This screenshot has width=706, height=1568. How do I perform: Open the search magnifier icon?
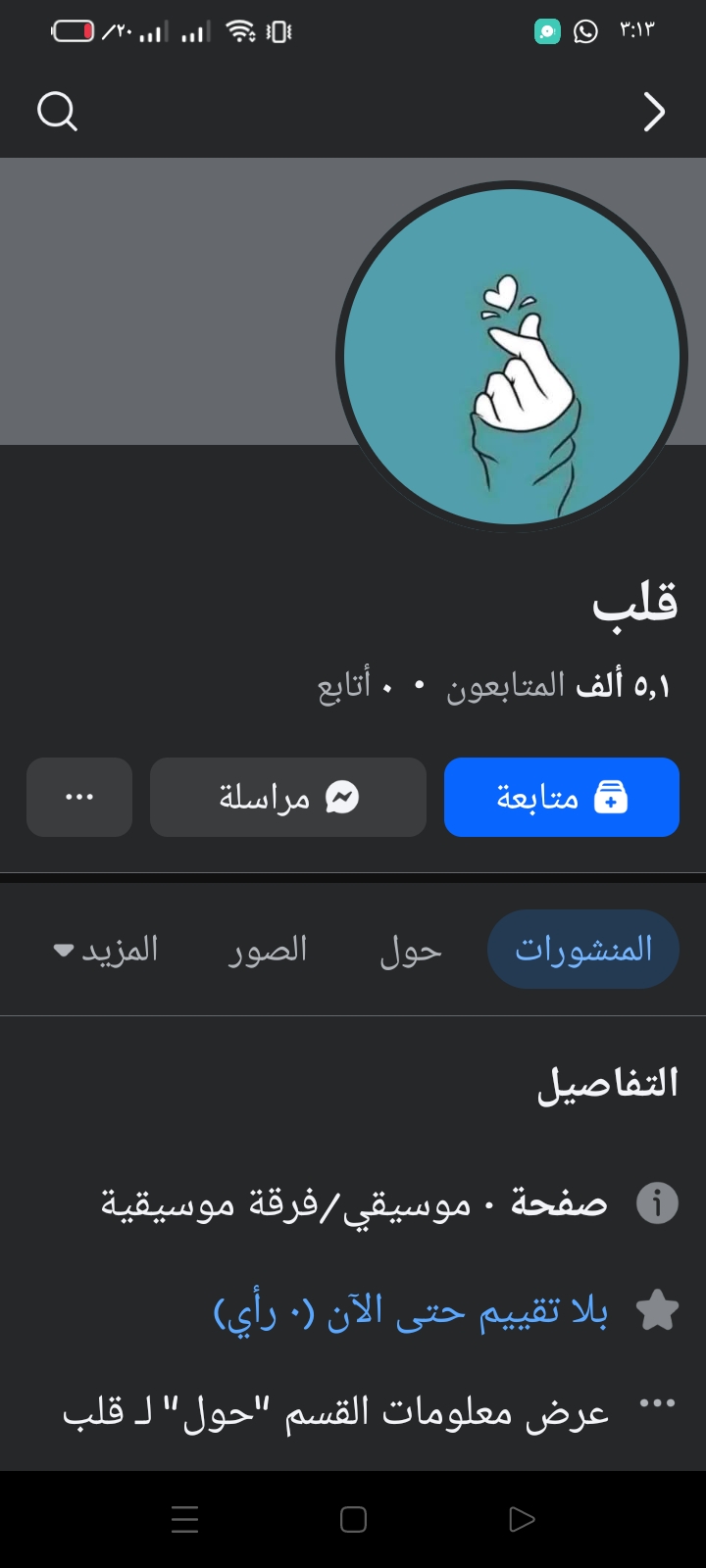[57, 111]
